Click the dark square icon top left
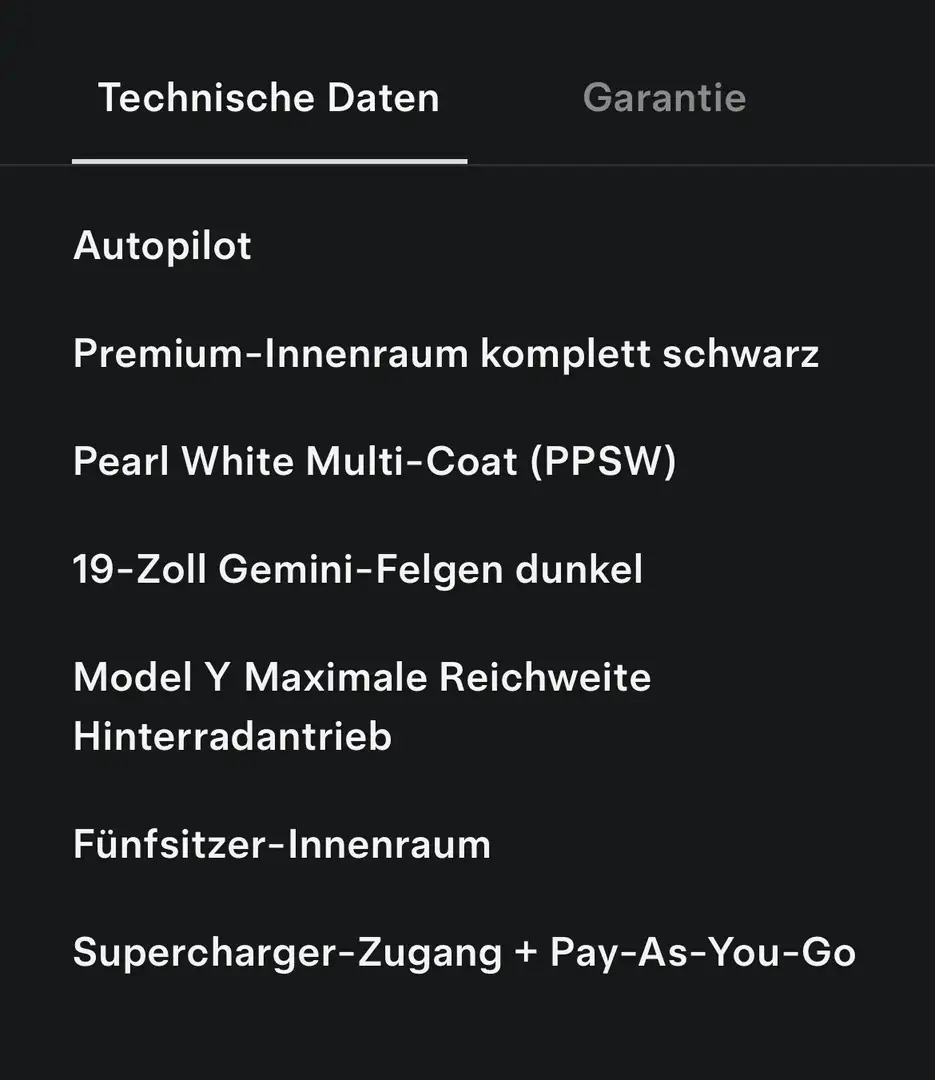 point(16,16)
